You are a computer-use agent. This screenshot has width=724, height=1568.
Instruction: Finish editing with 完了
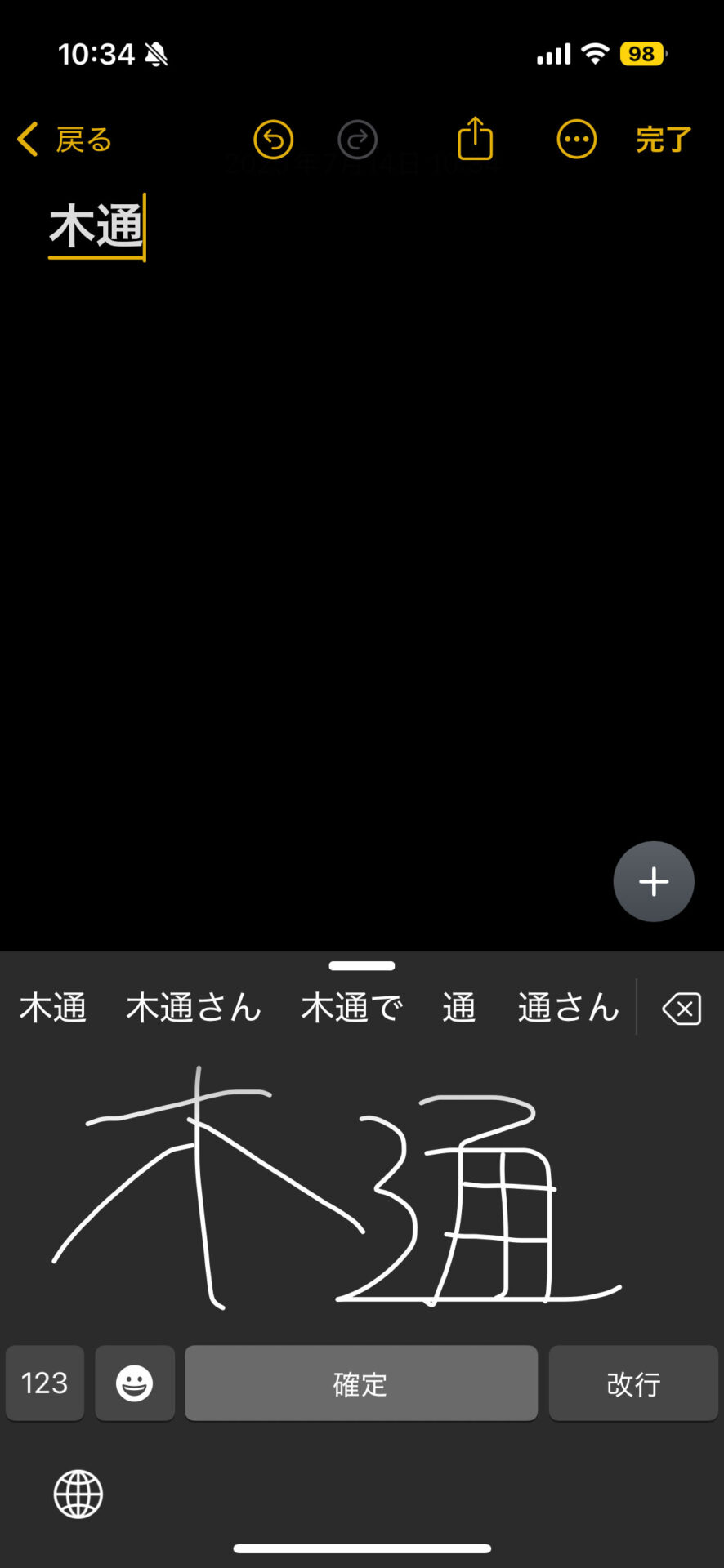click(x=664, y=140)
